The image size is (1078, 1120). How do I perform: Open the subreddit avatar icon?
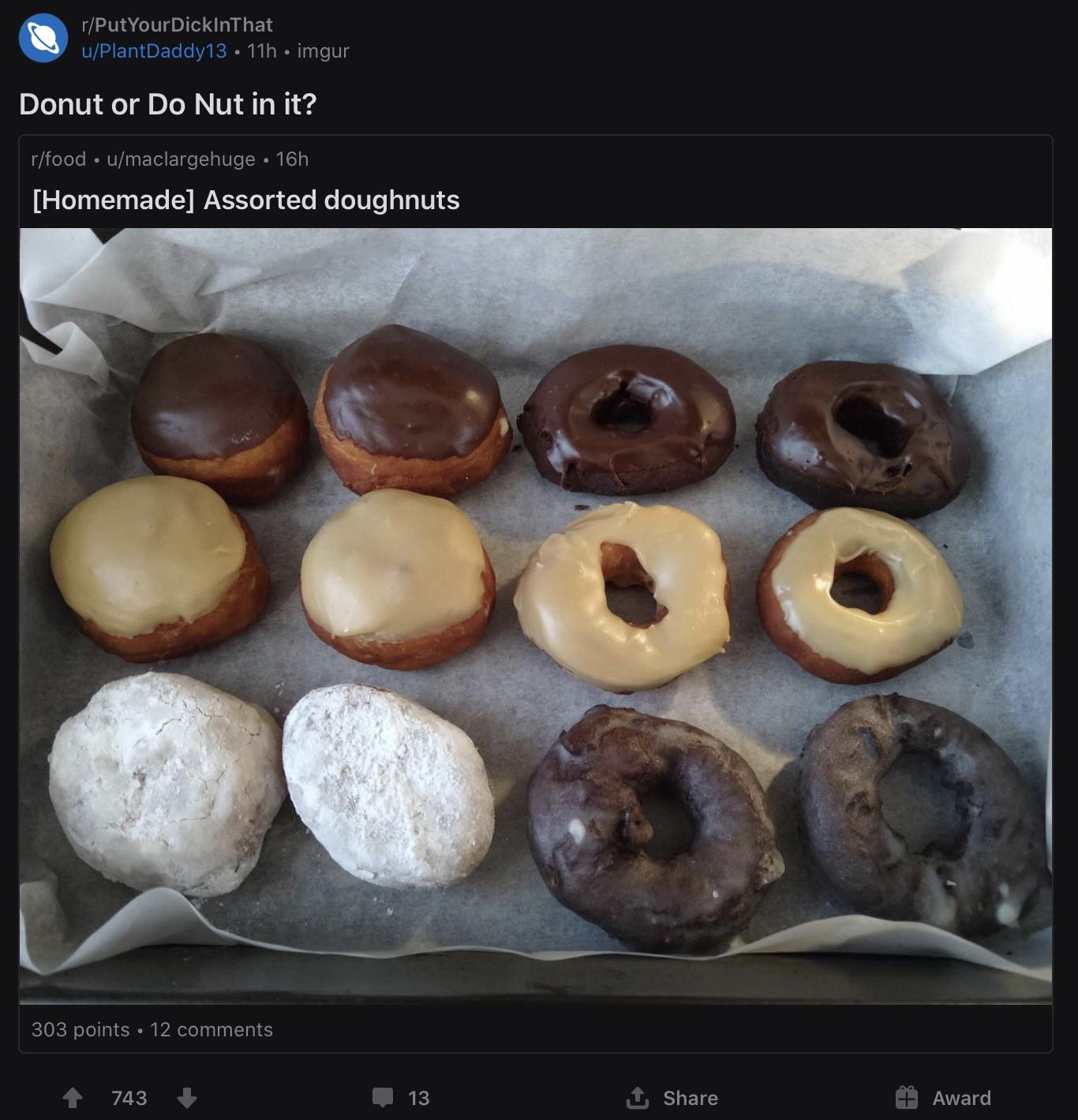[43, 38]
